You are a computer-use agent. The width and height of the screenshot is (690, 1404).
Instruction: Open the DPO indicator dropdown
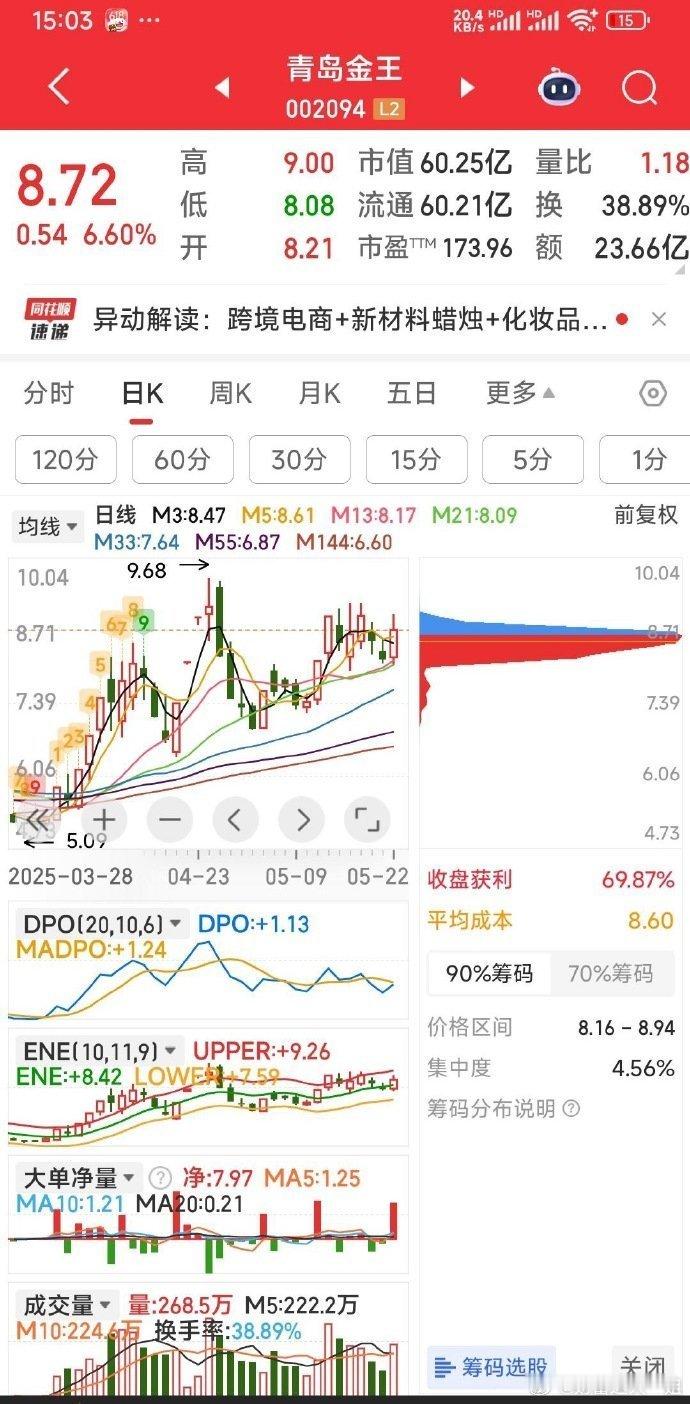(103, 924)
